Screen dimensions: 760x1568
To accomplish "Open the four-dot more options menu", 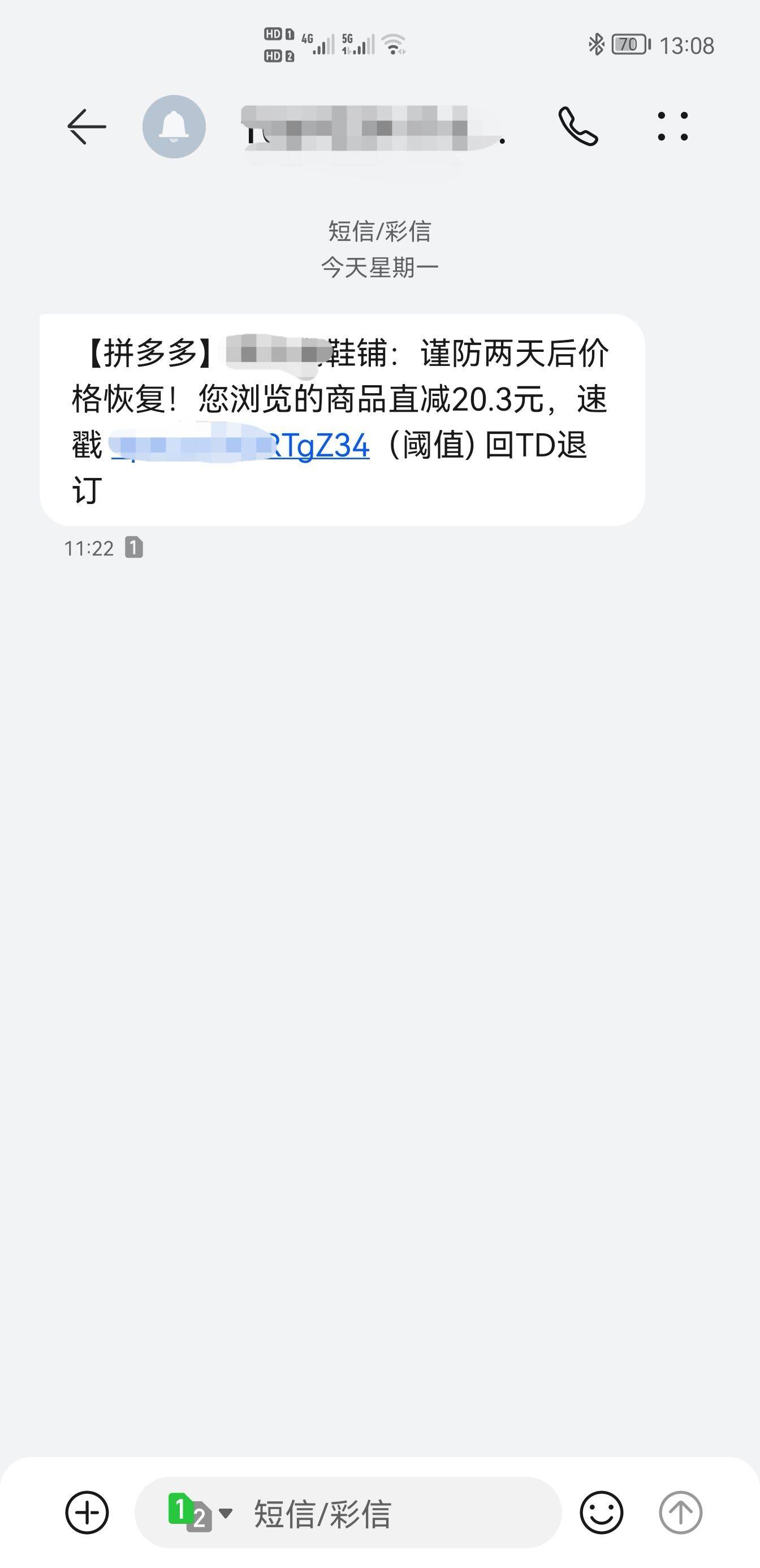I will coord(672,127).
